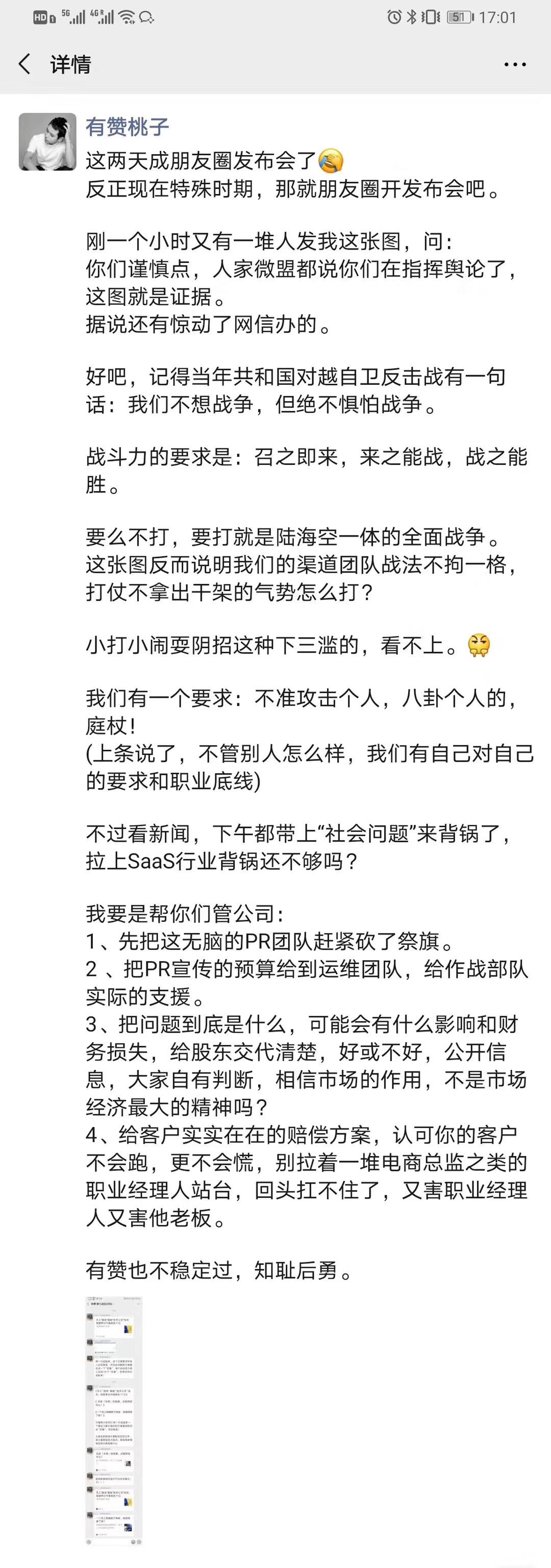Open the three-dot overflow menu

pos(514,64)
